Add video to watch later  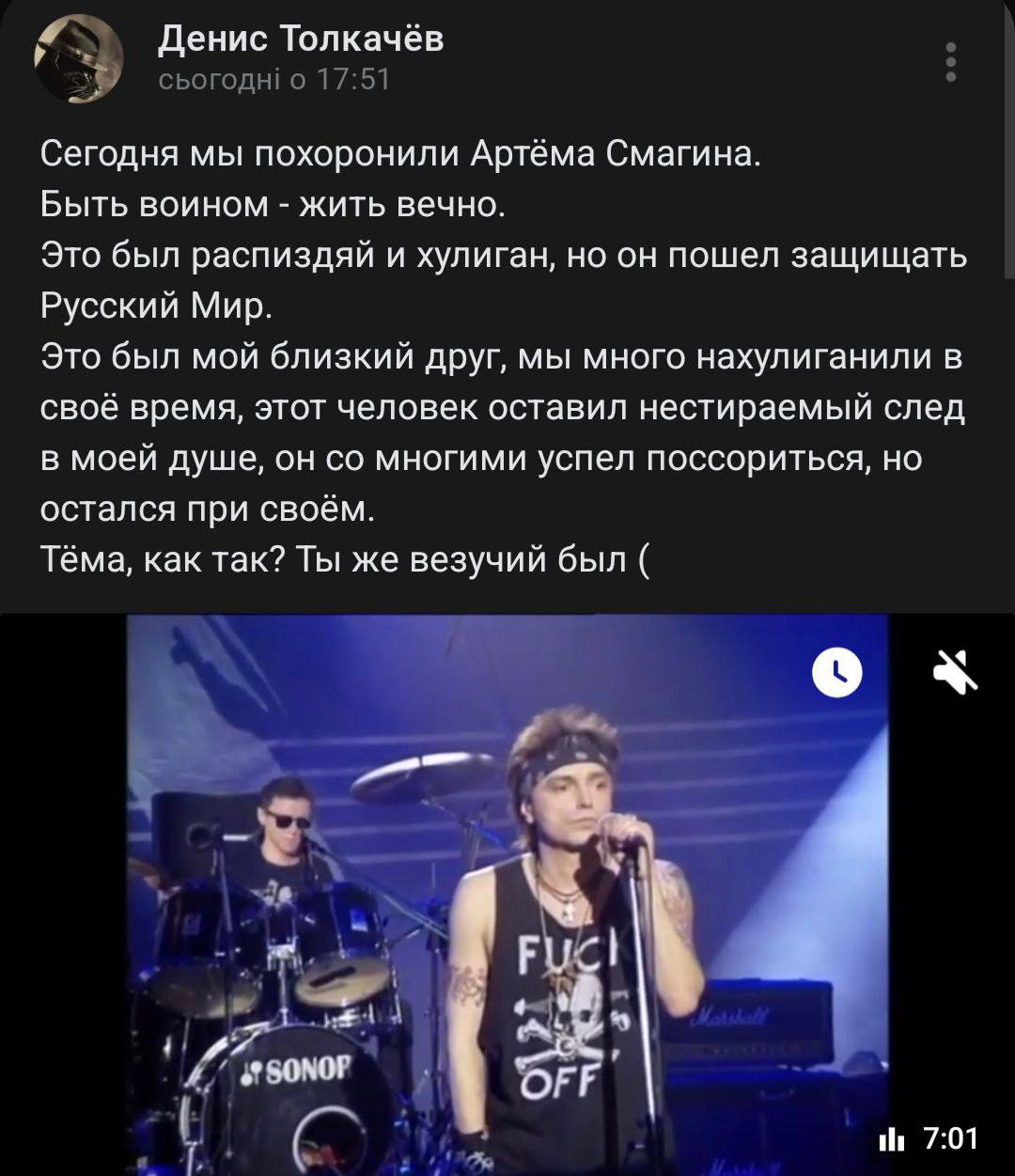(836, 671)
